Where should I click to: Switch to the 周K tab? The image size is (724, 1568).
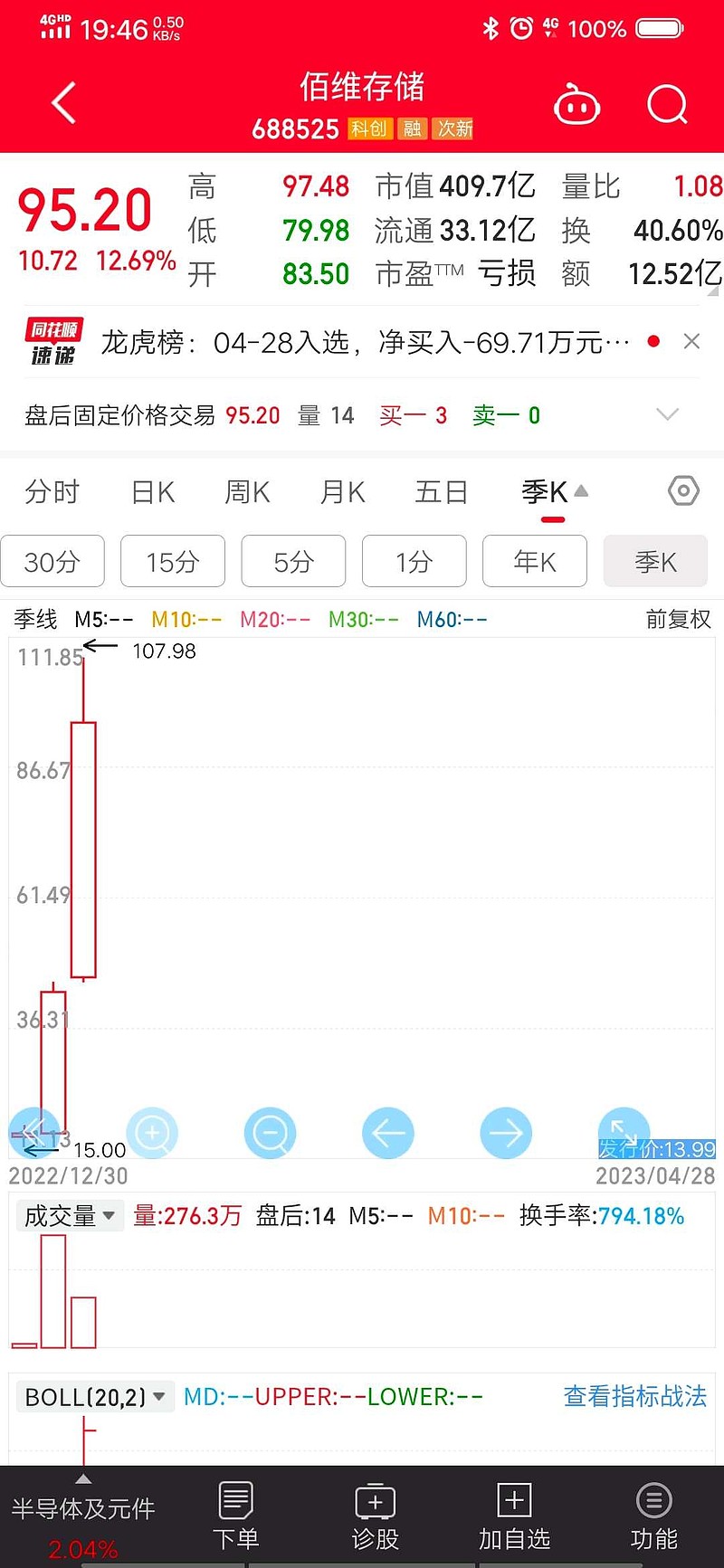[247, 492]
